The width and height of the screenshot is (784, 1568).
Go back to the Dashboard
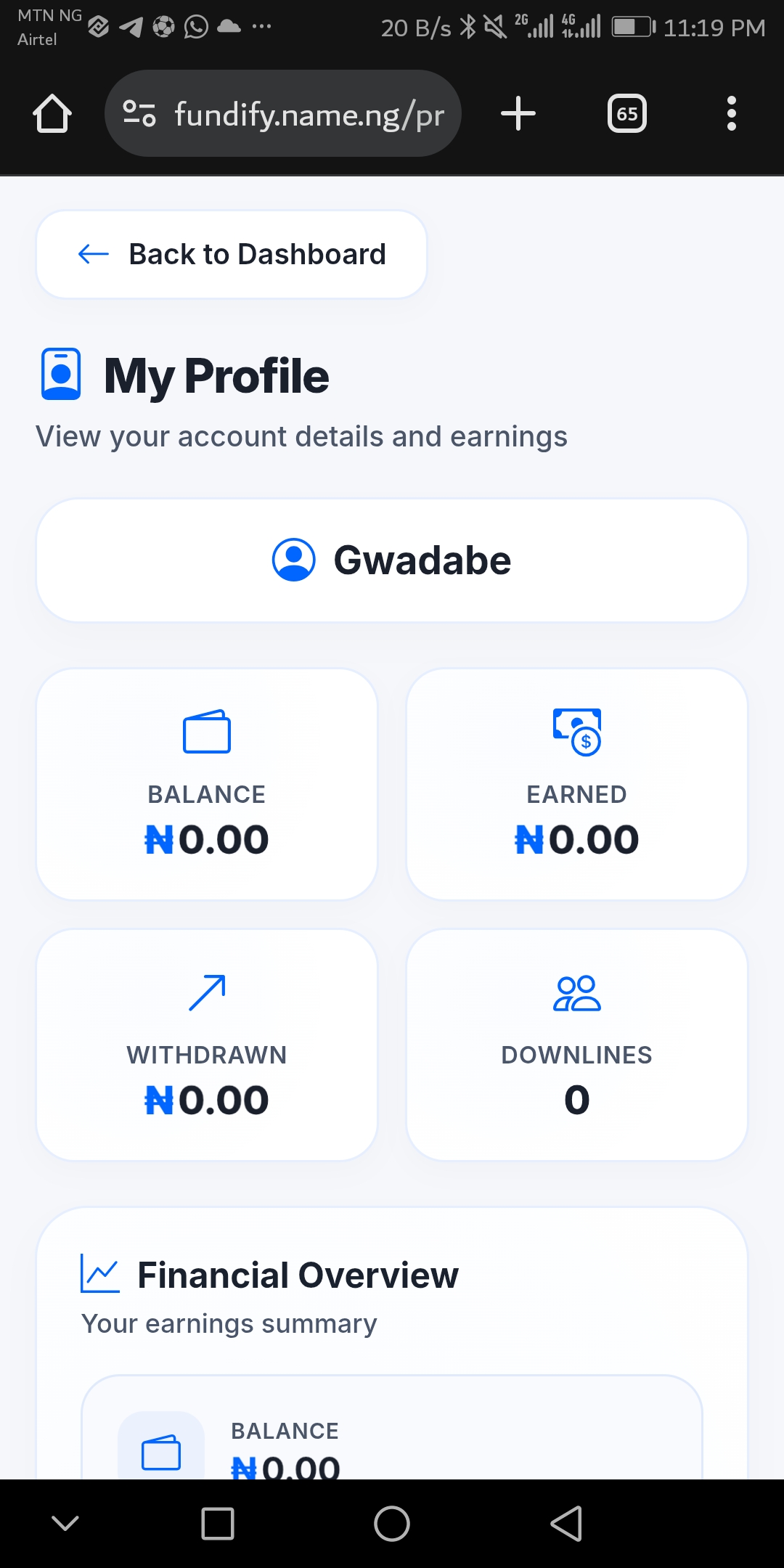click(x=232, y=255)
